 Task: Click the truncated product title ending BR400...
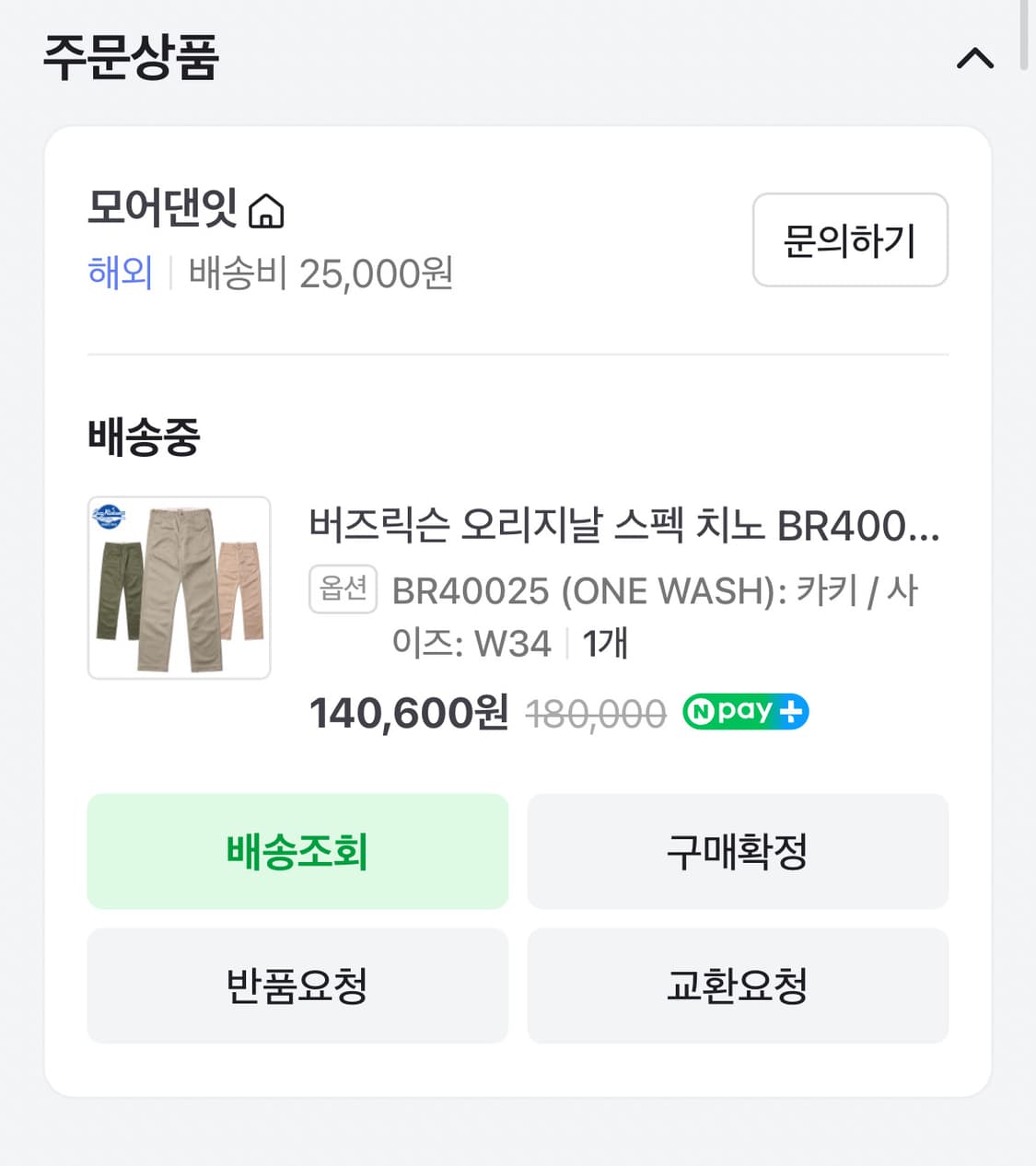(x=622, y=525)
